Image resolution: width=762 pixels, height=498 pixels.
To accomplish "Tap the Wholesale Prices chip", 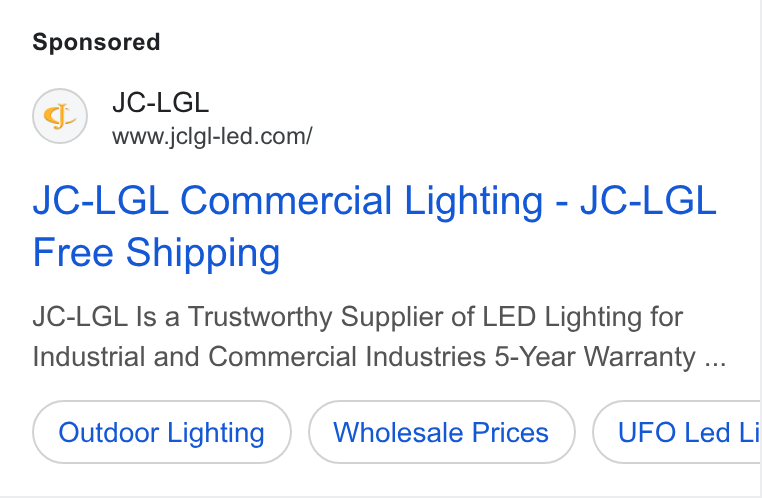I will (441, 432).
